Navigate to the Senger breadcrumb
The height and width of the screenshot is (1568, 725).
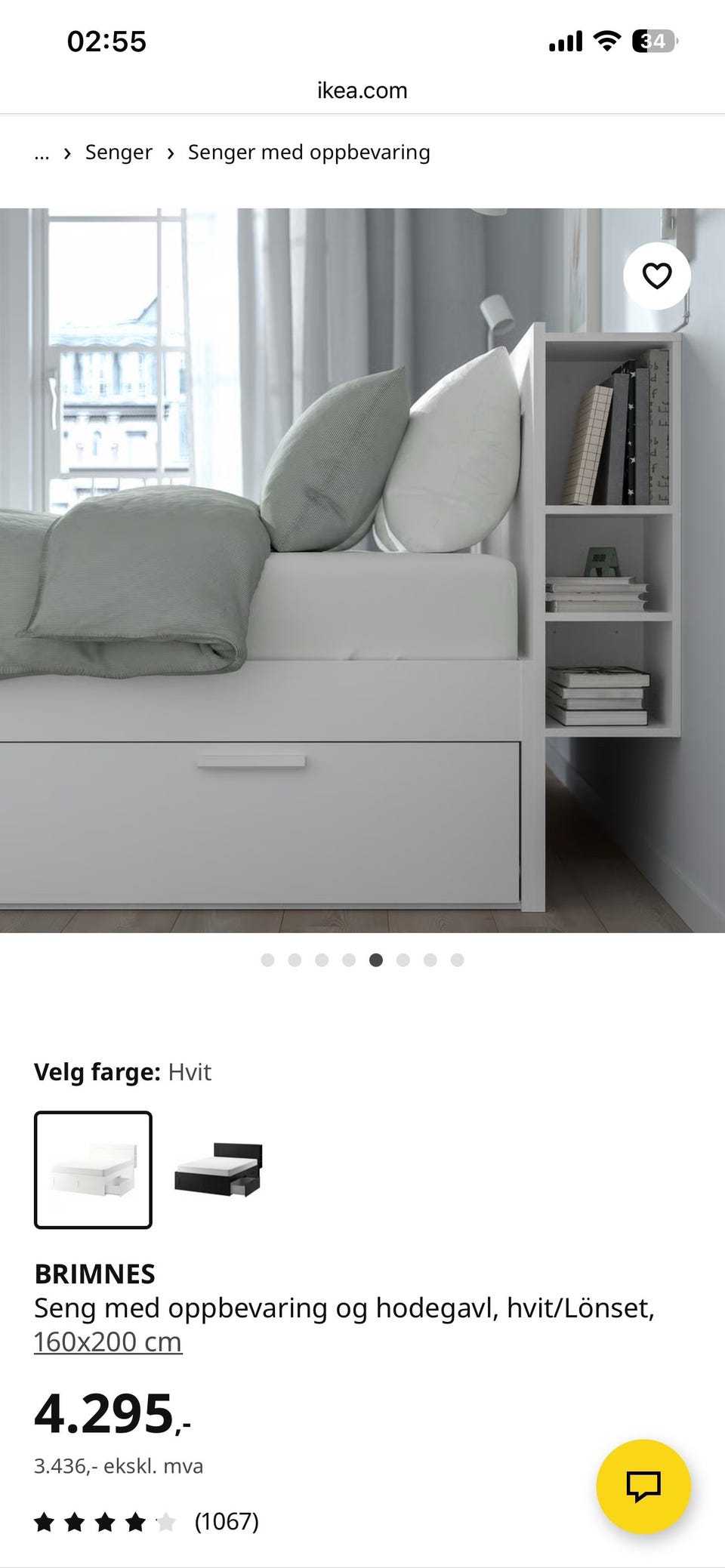[118, 152]
